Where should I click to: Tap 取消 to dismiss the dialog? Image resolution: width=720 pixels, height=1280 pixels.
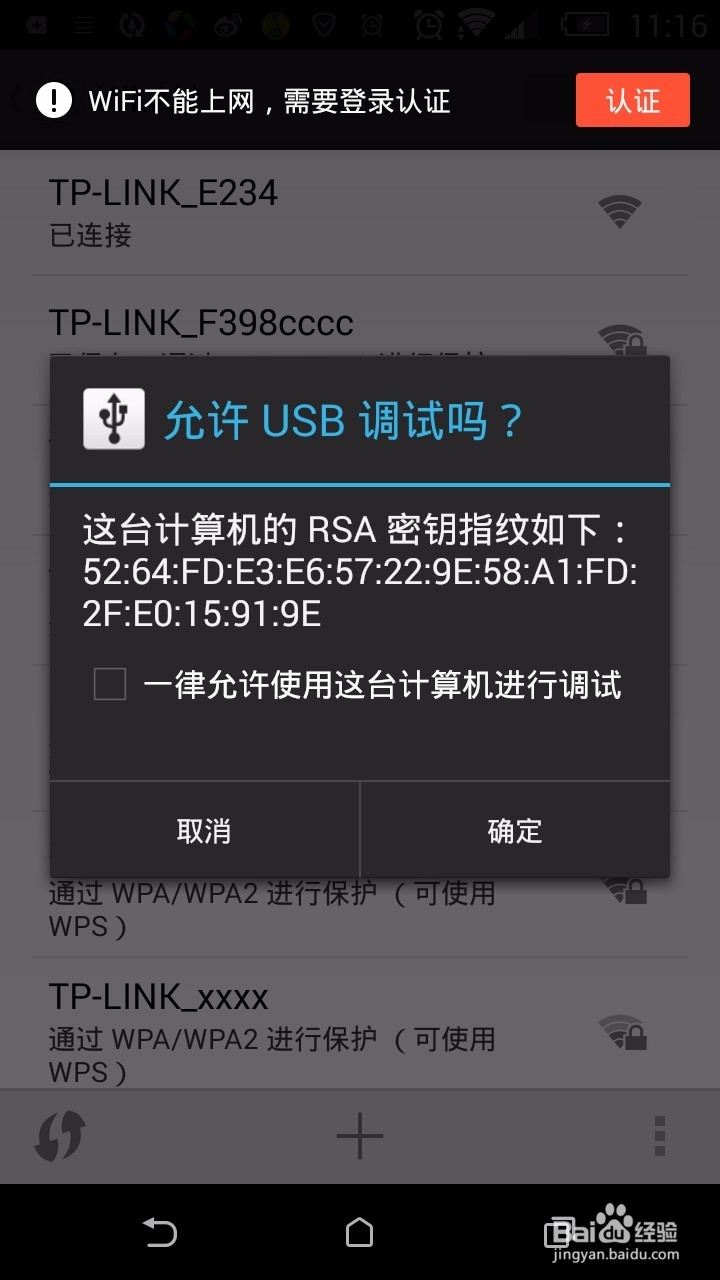[204, 830]
